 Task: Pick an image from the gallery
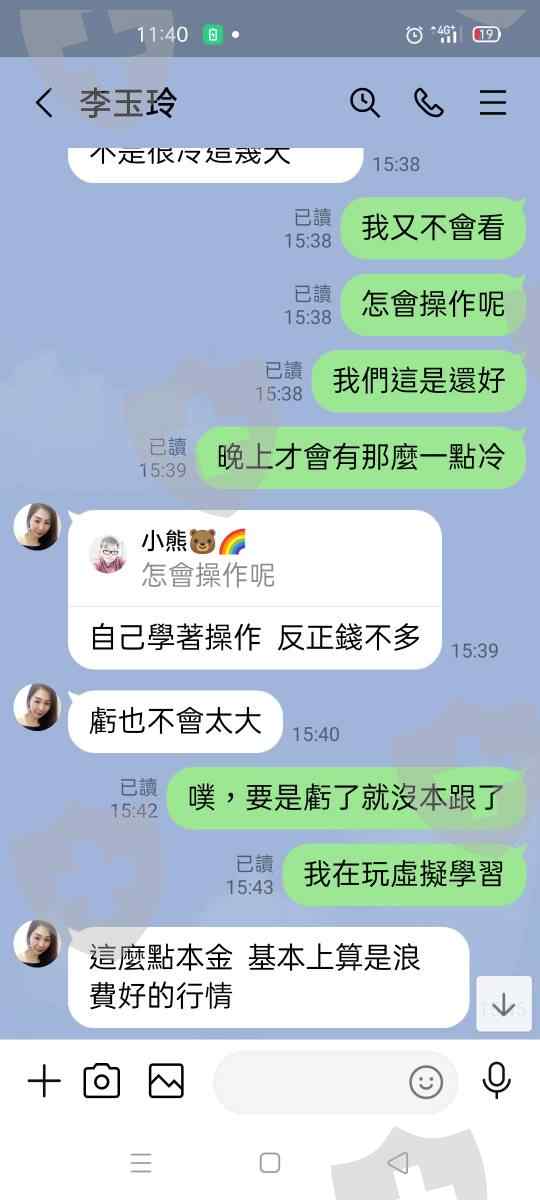(166, 1081)
